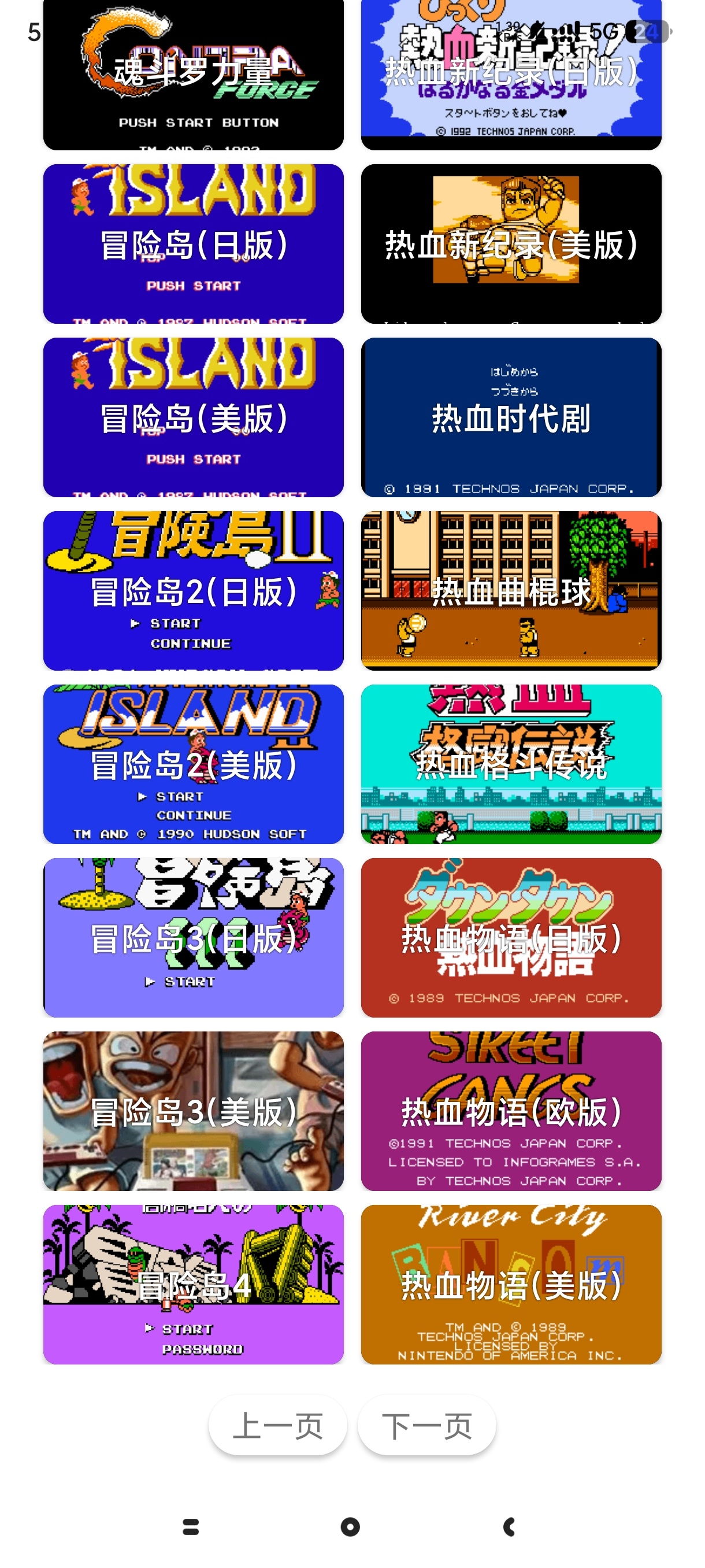Open 冒险岛(美版) game
705x1568 pixels.
pyautogui.click(x=193, y=417)
